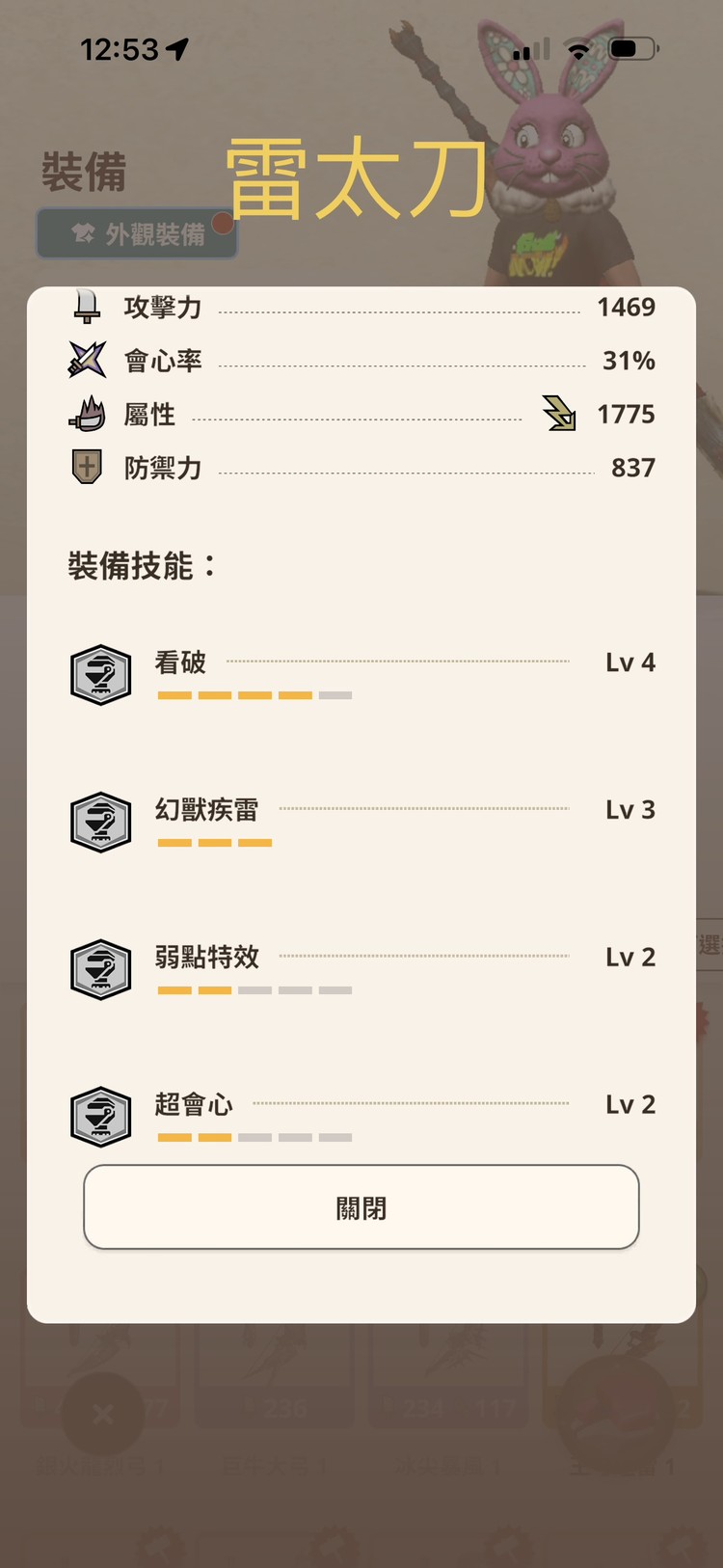Expand the 裝備技能 skills section
Viewport: 723px width, 1568px height.
pos(141,567)
